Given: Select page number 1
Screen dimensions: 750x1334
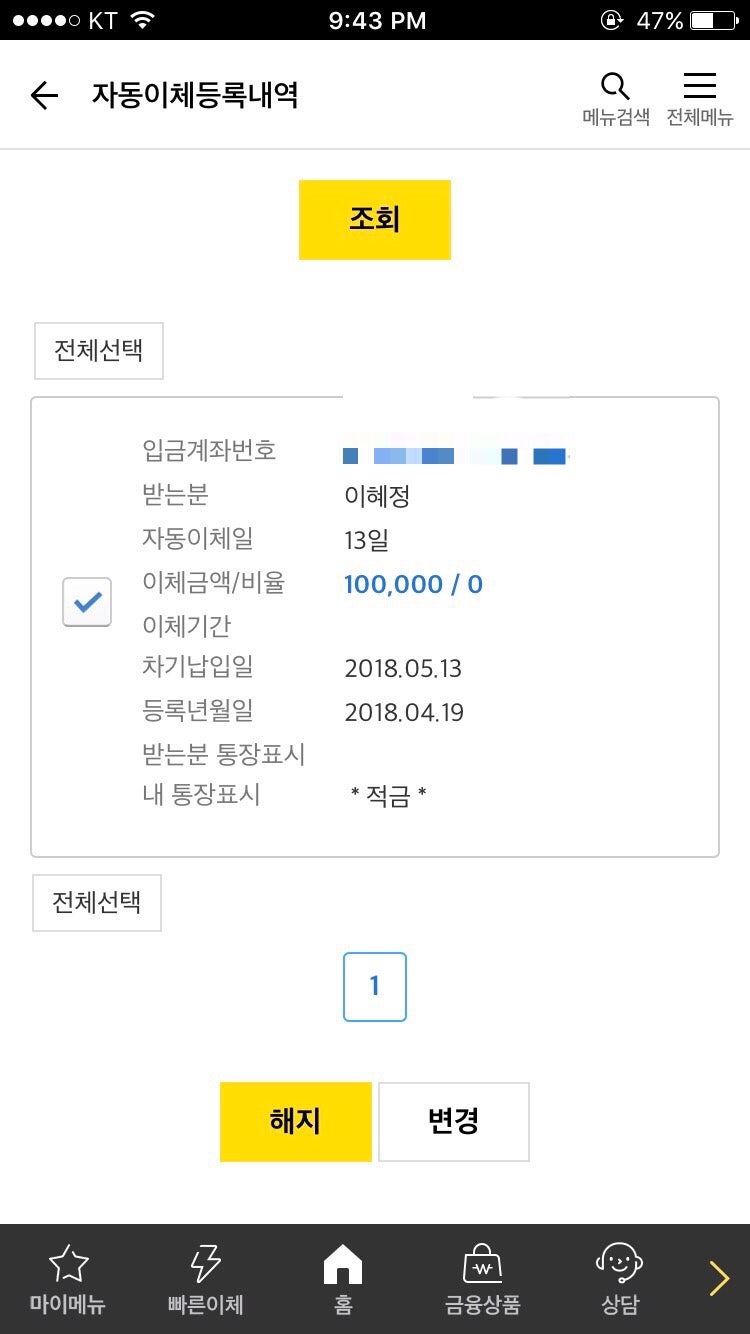Looking at the screenshot, I should click(374, 986).
